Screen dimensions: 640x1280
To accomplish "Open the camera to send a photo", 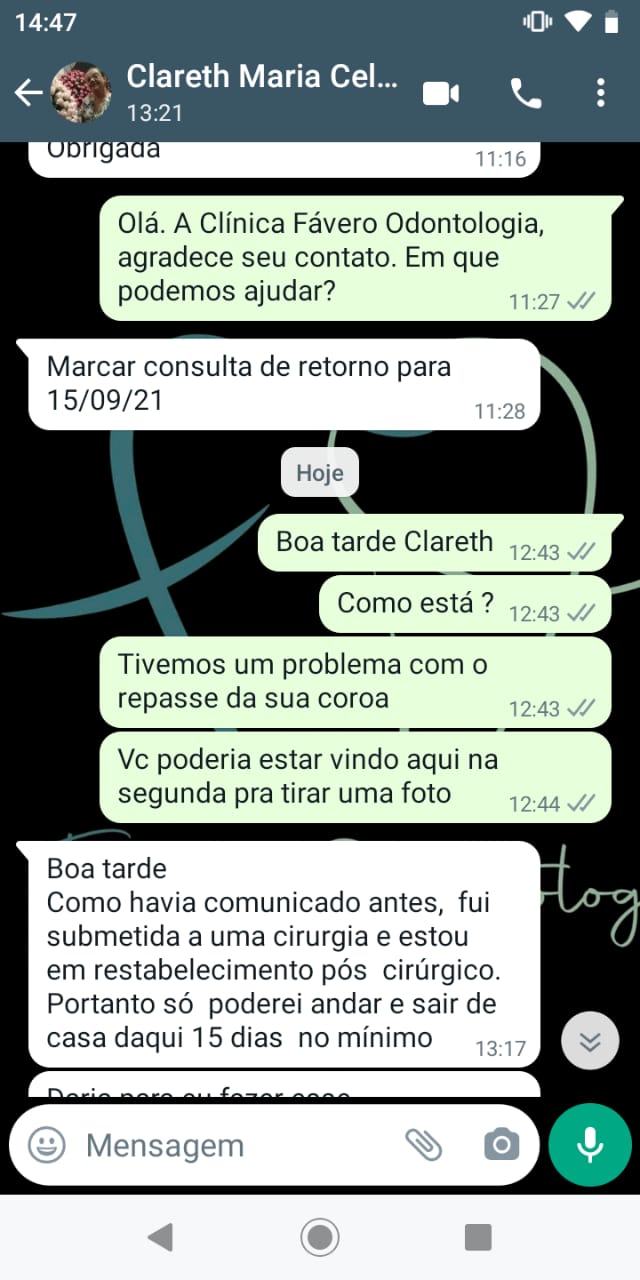I will (x=501, y=1145).
